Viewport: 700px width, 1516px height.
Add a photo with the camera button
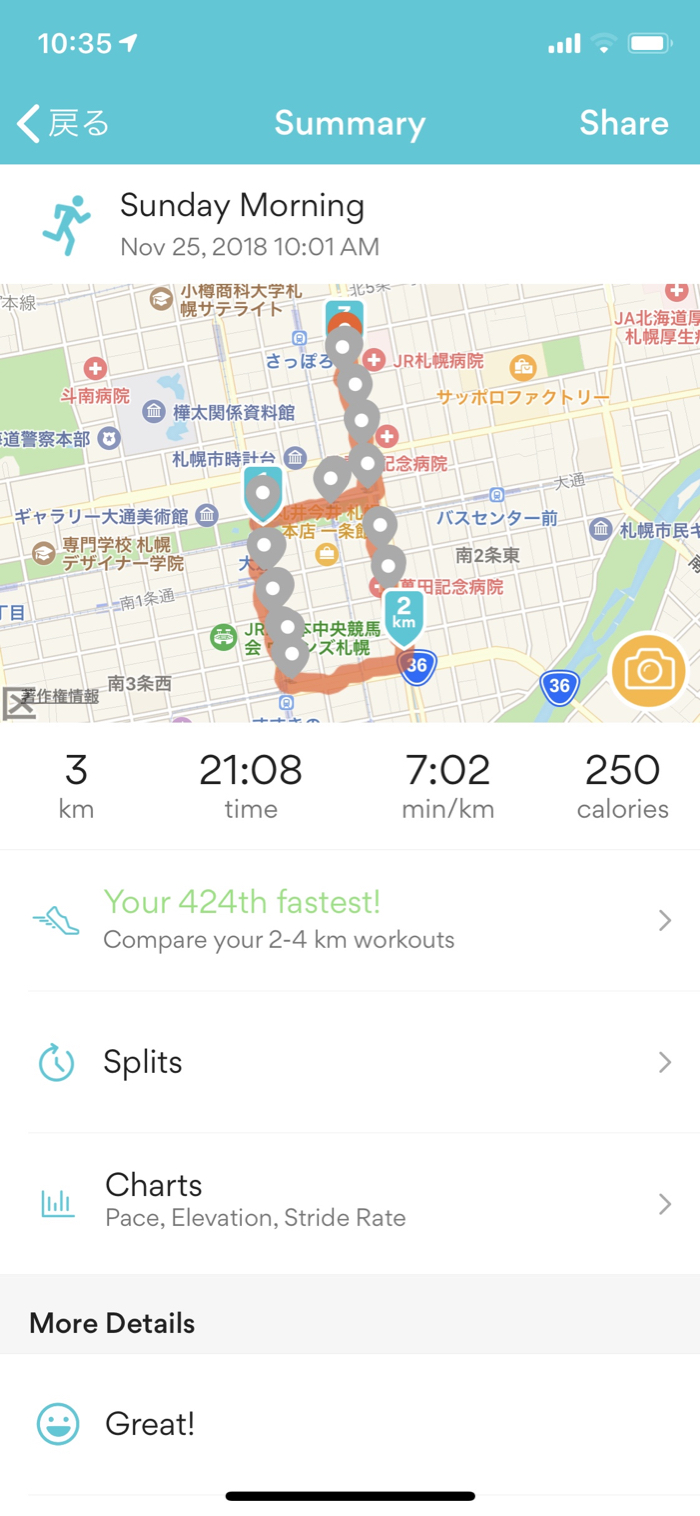[x=649, y=670]
